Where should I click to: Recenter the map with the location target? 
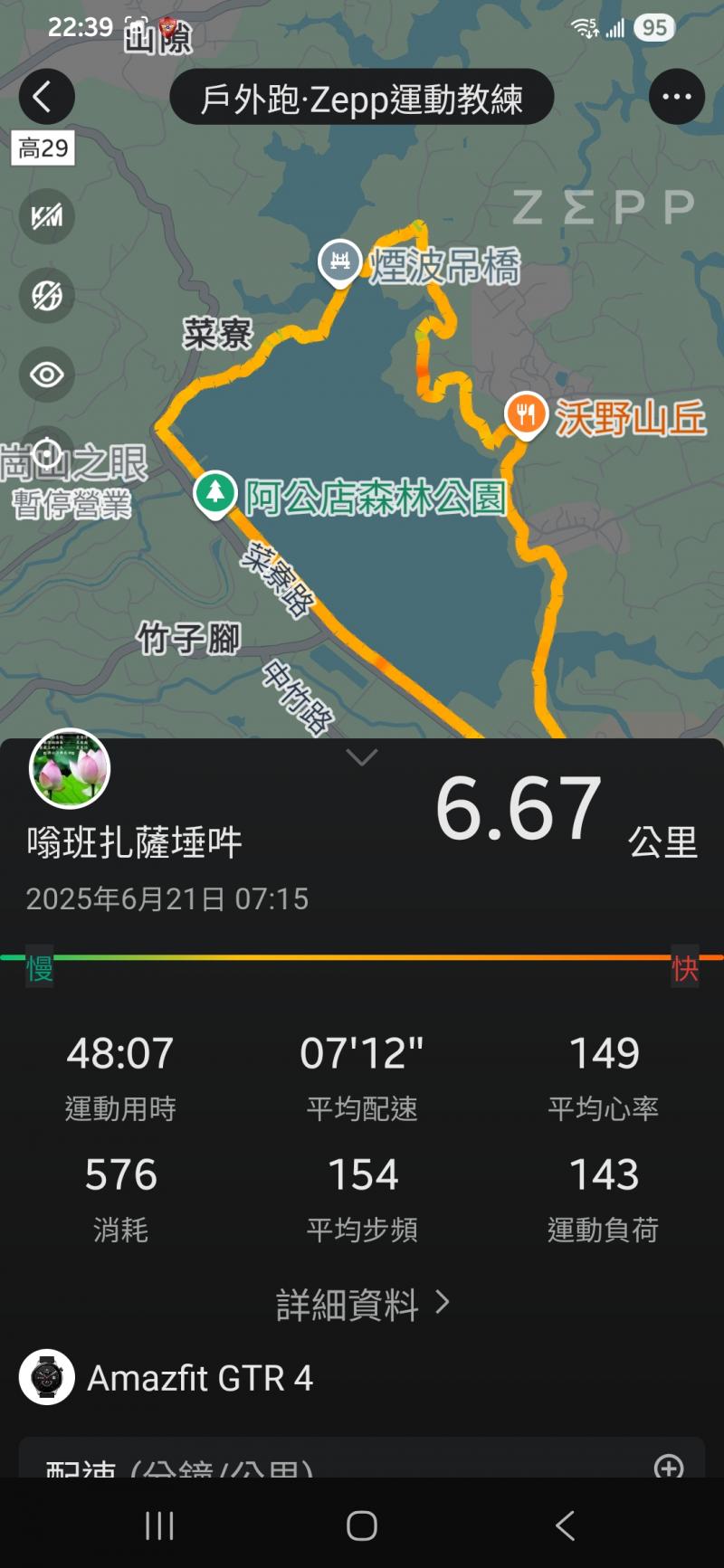coord(47,452)
